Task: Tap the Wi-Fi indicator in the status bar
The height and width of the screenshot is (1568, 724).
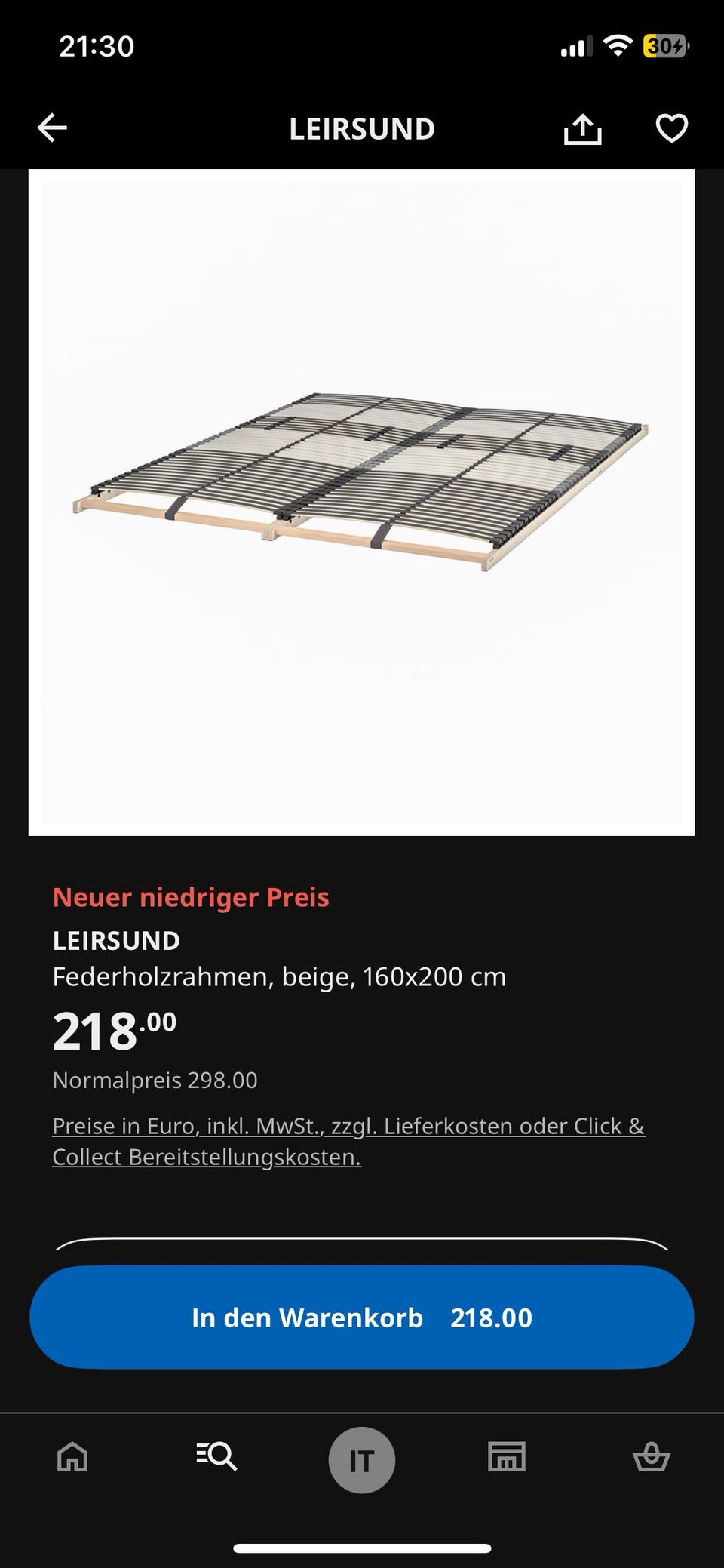Action: (x=617, y=45)
